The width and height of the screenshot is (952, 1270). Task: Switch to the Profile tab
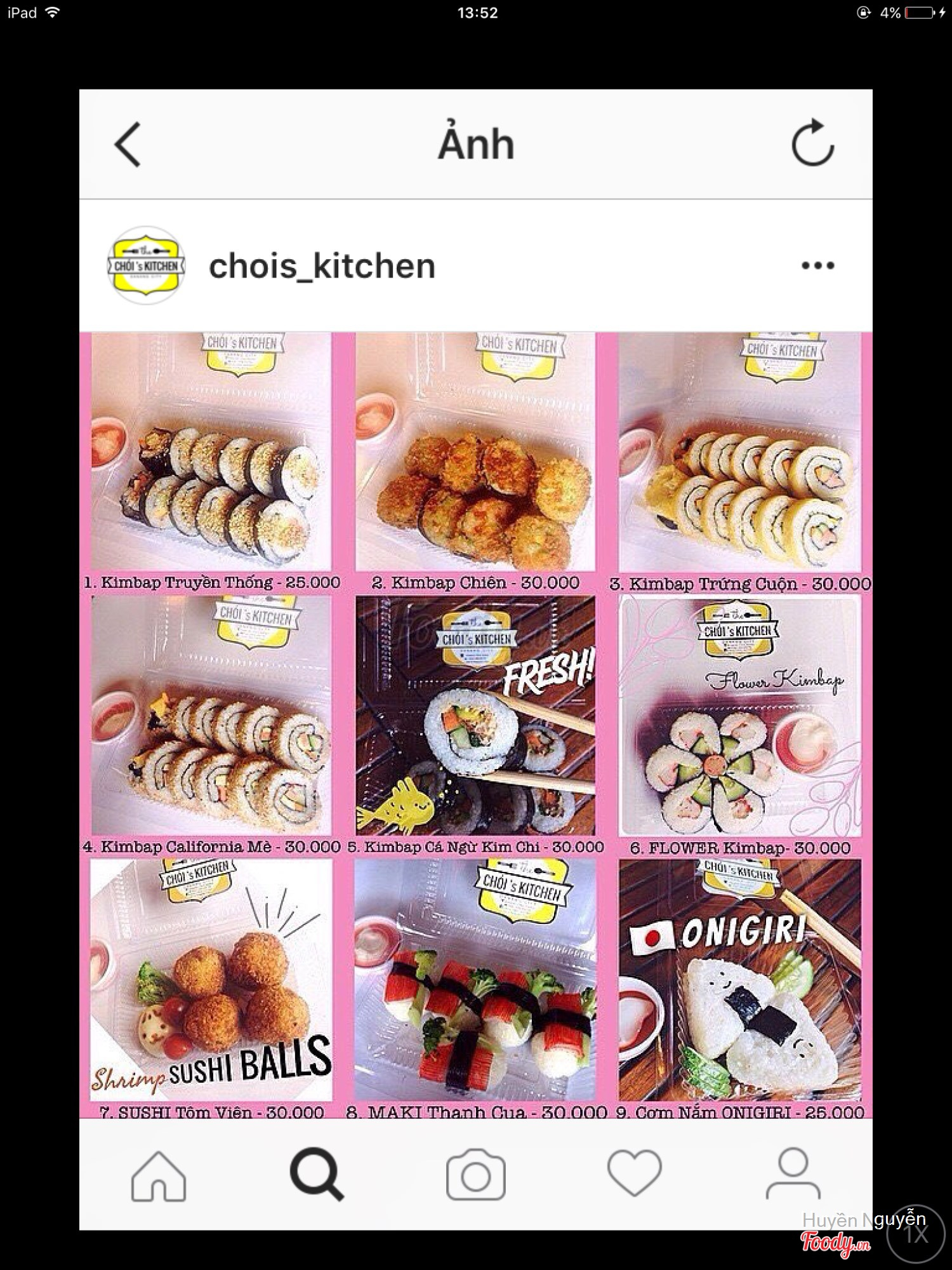click(x=793, y=1175)
